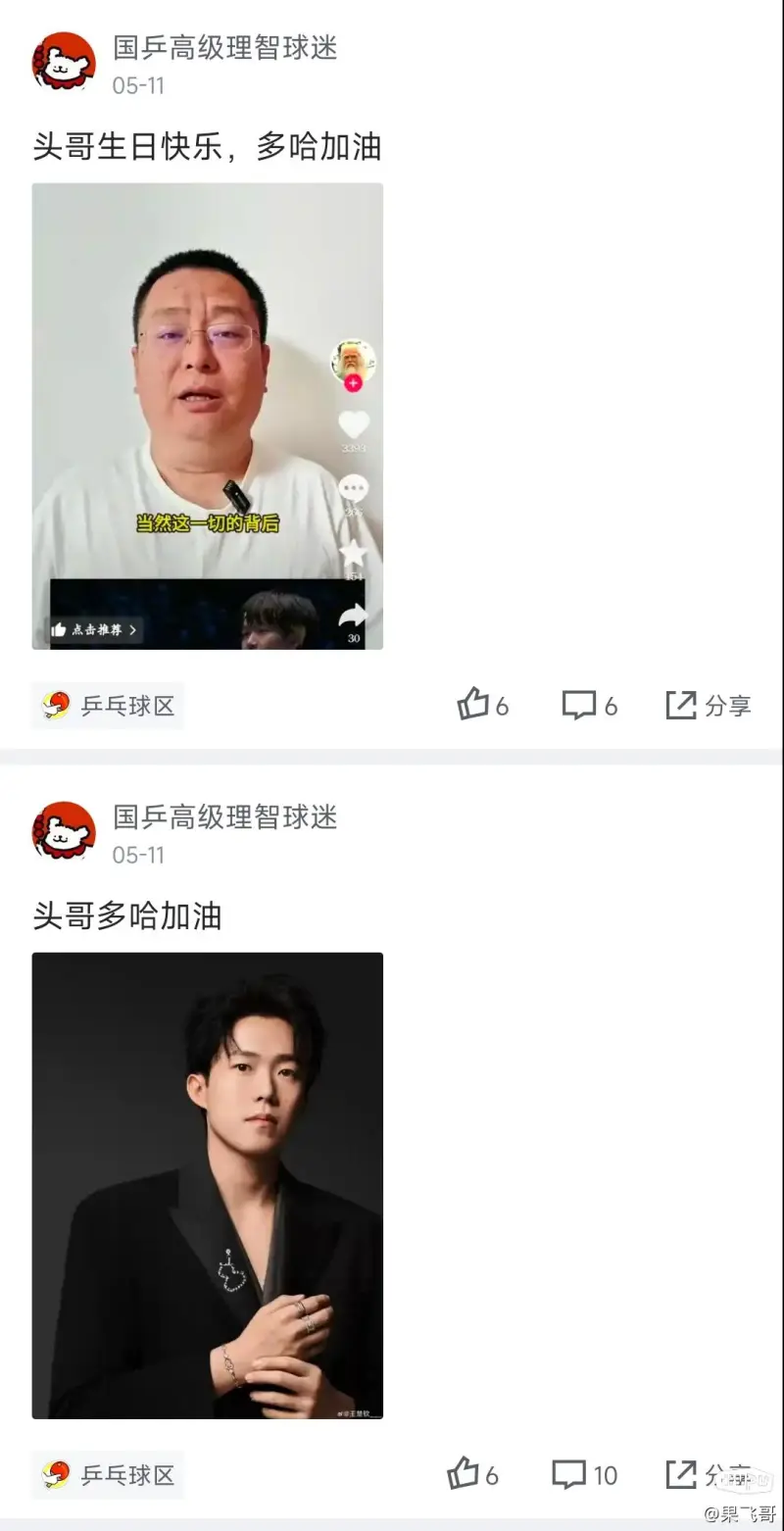
Task: Open the video screenshot in 头哥生日快乐 post
Action: click(x=207, y=416)
